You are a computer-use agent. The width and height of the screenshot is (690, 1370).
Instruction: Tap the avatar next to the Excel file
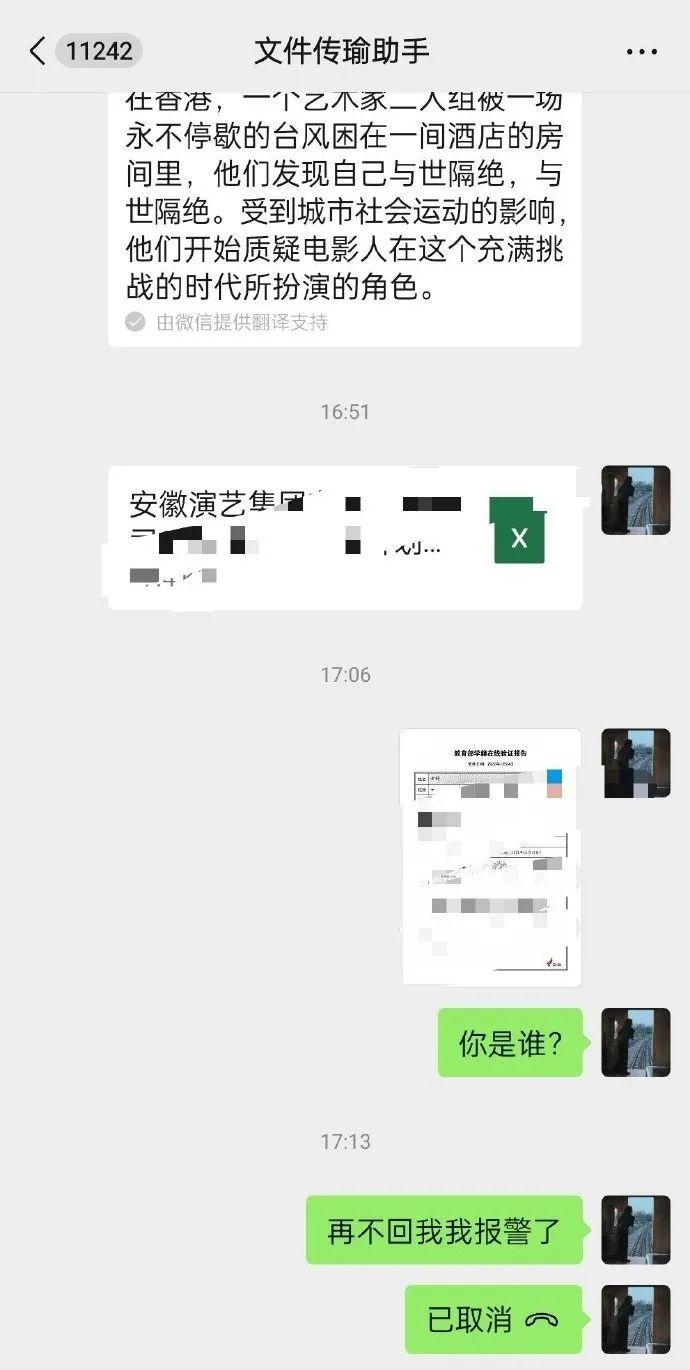(x=635, y=500)
